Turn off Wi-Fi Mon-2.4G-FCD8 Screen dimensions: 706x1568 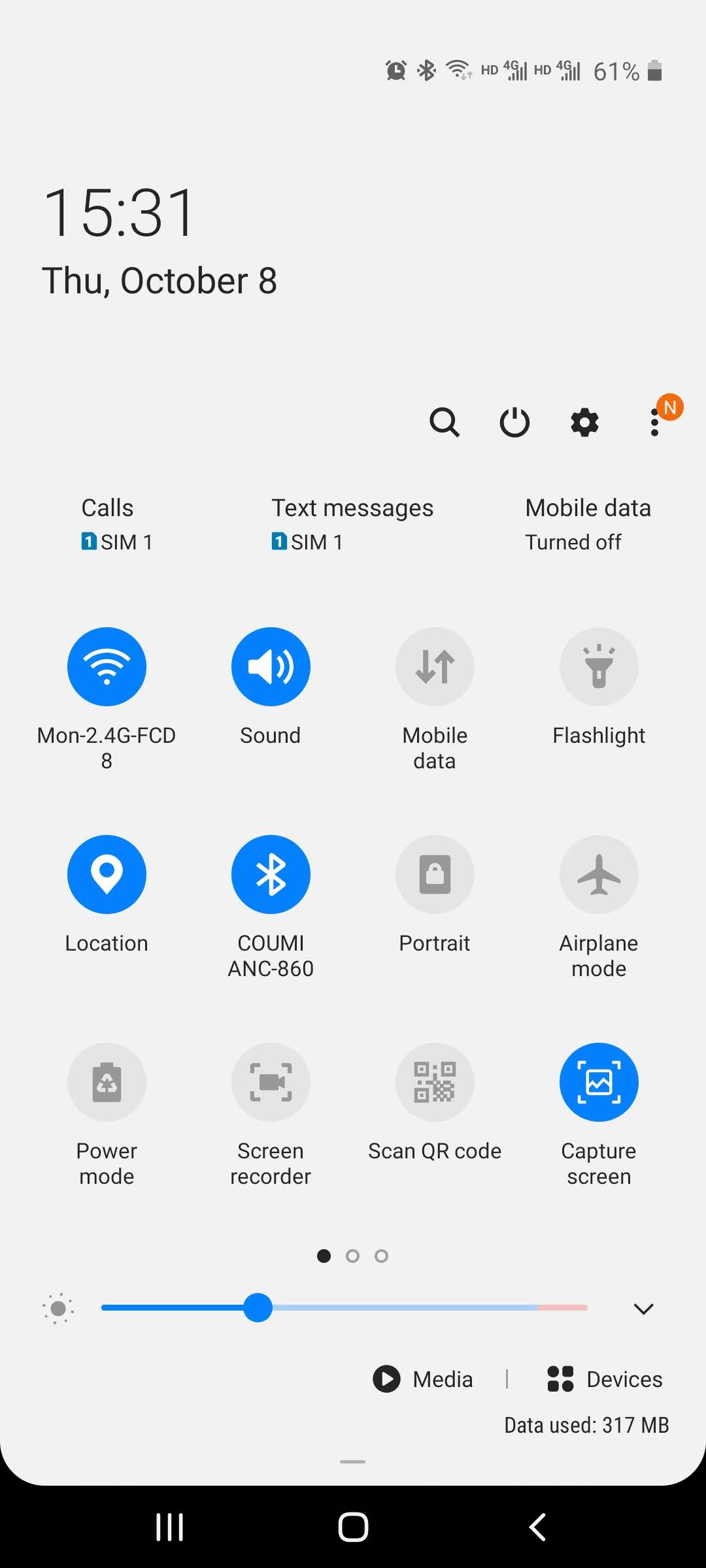[107, 666]
